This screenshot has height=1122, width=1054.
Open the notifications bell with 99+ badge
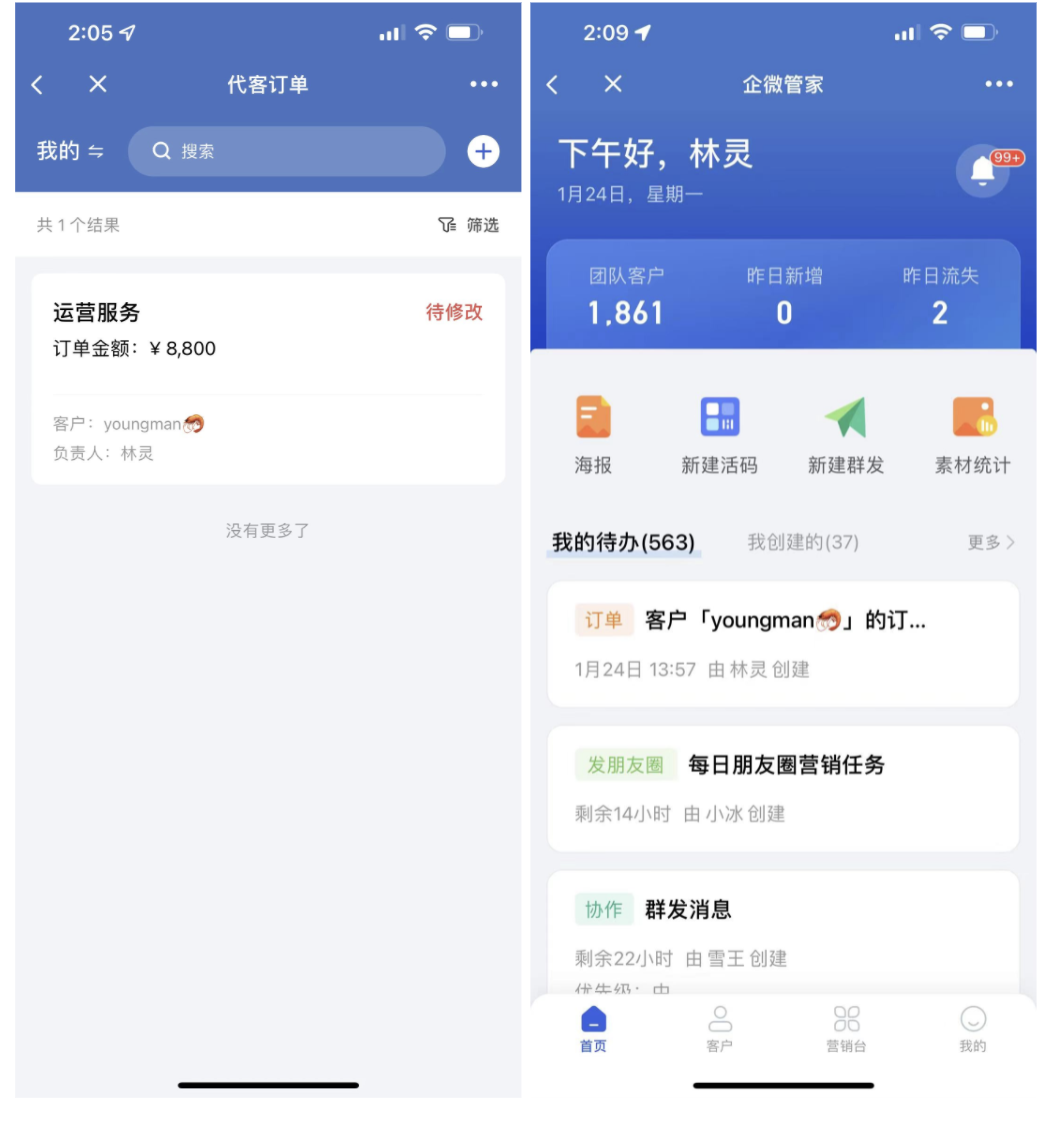(983, 171)
